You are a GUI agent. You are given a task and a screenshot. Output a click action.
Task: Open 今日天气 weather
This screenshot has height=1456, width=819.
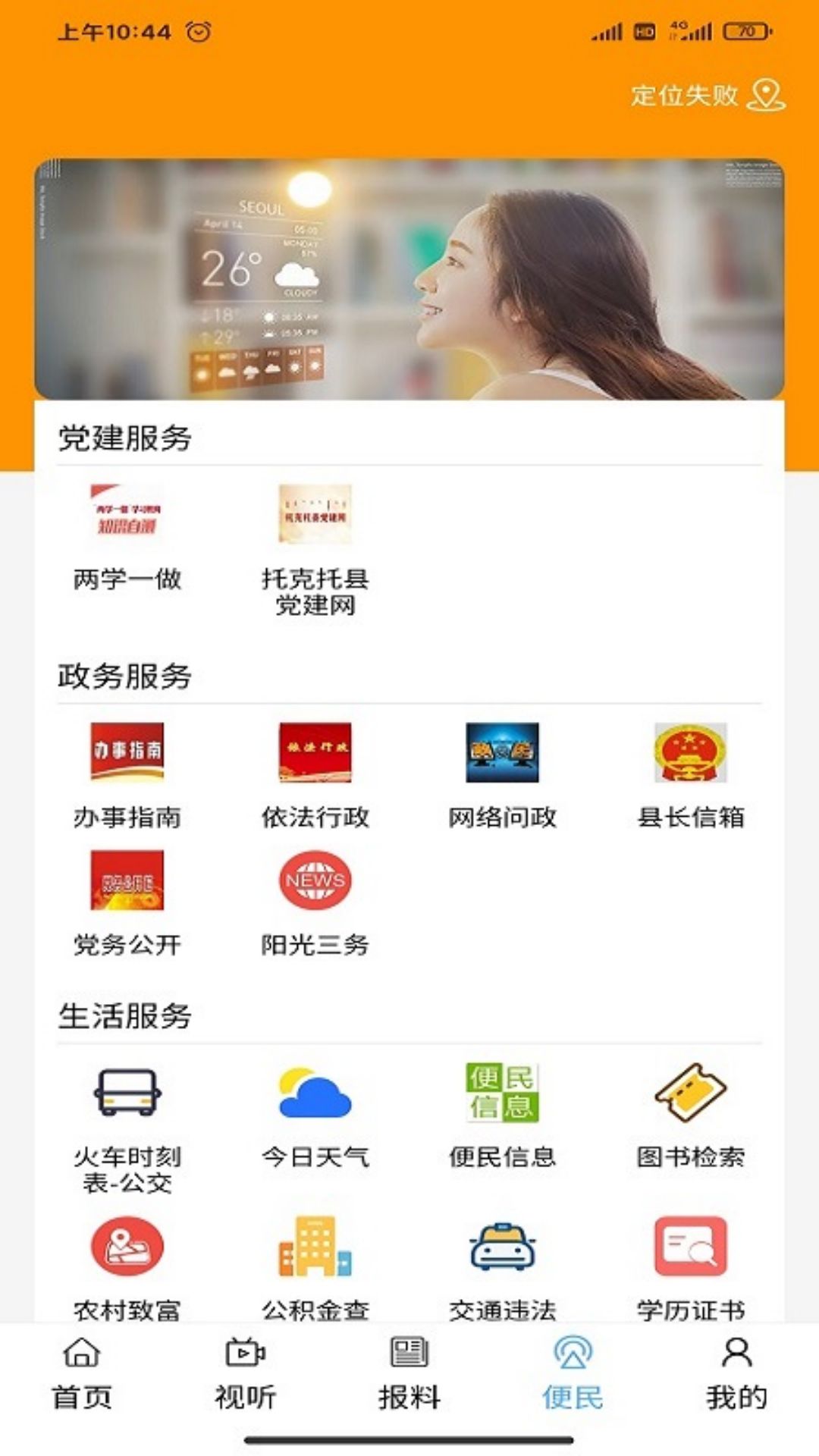[315, 1116]
